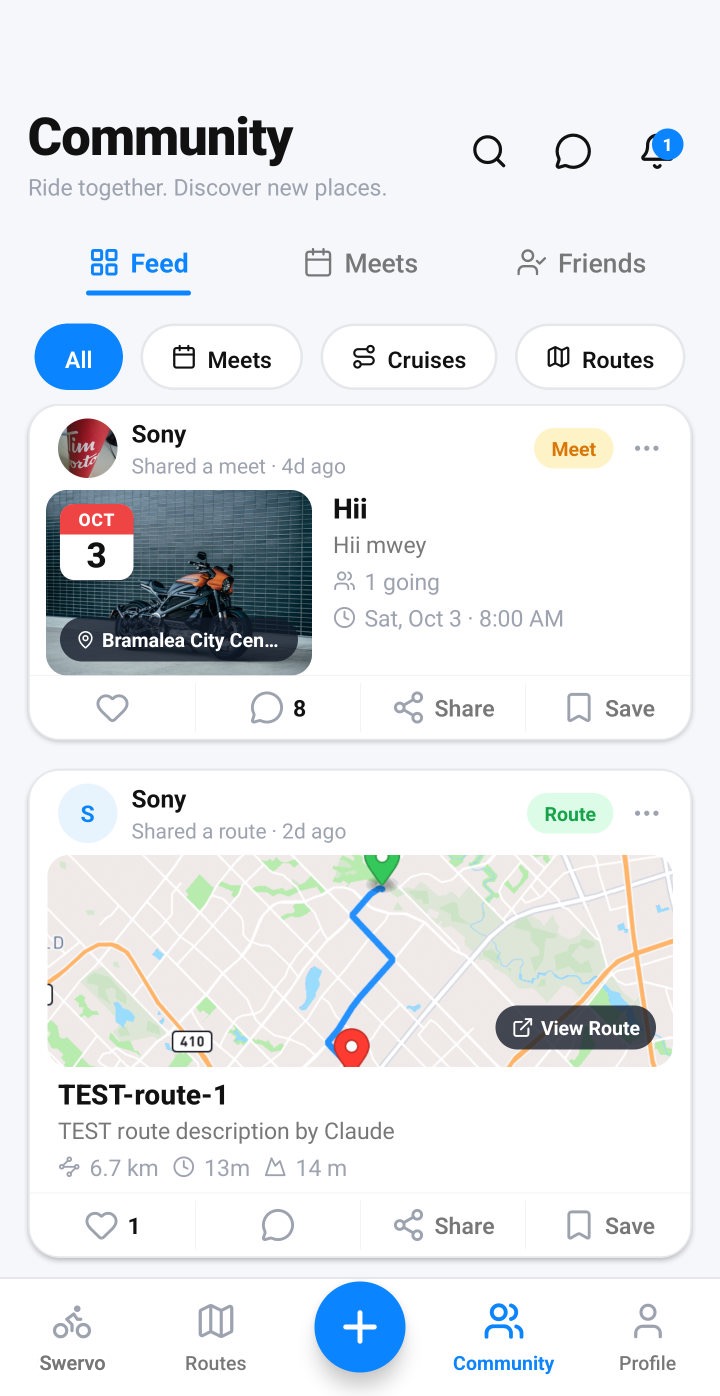Open the overflow menu on the Hii meet post
720x1396 pixels.
(x=647, y=448)
